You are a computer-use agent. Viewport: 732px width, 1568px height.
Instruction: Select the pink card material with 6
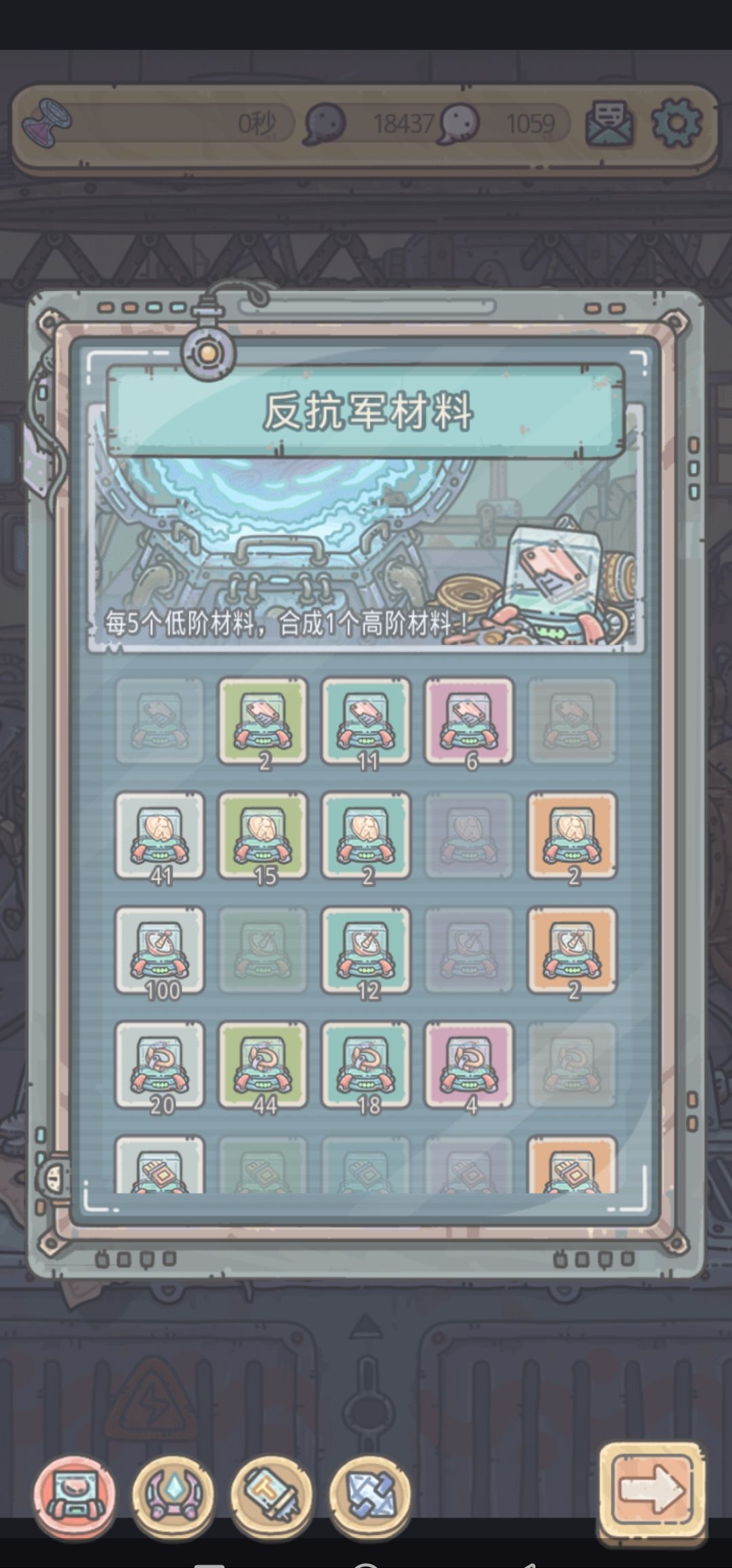coord(469,721)
